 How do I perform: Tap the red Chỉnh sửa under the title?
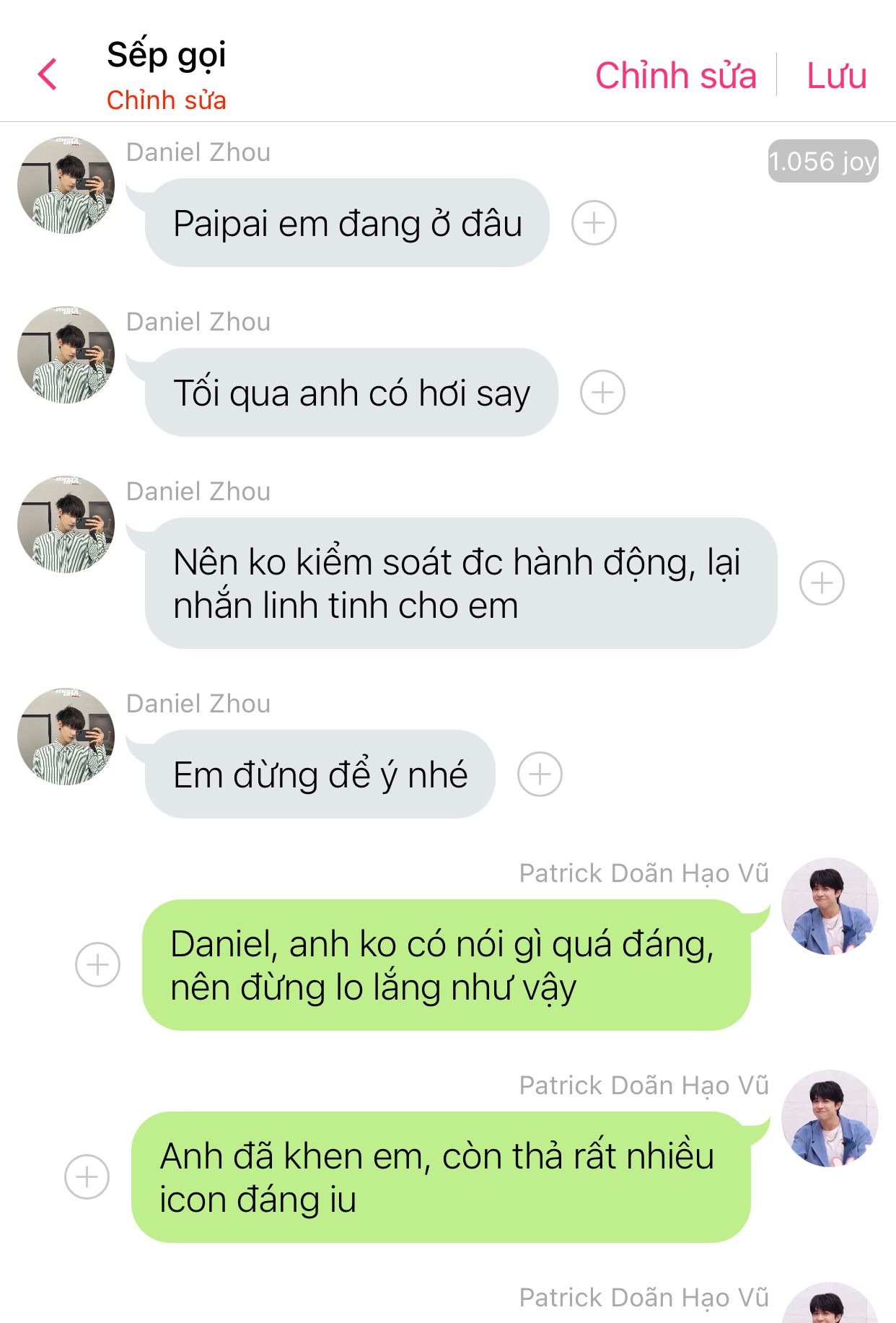point(167,100)
